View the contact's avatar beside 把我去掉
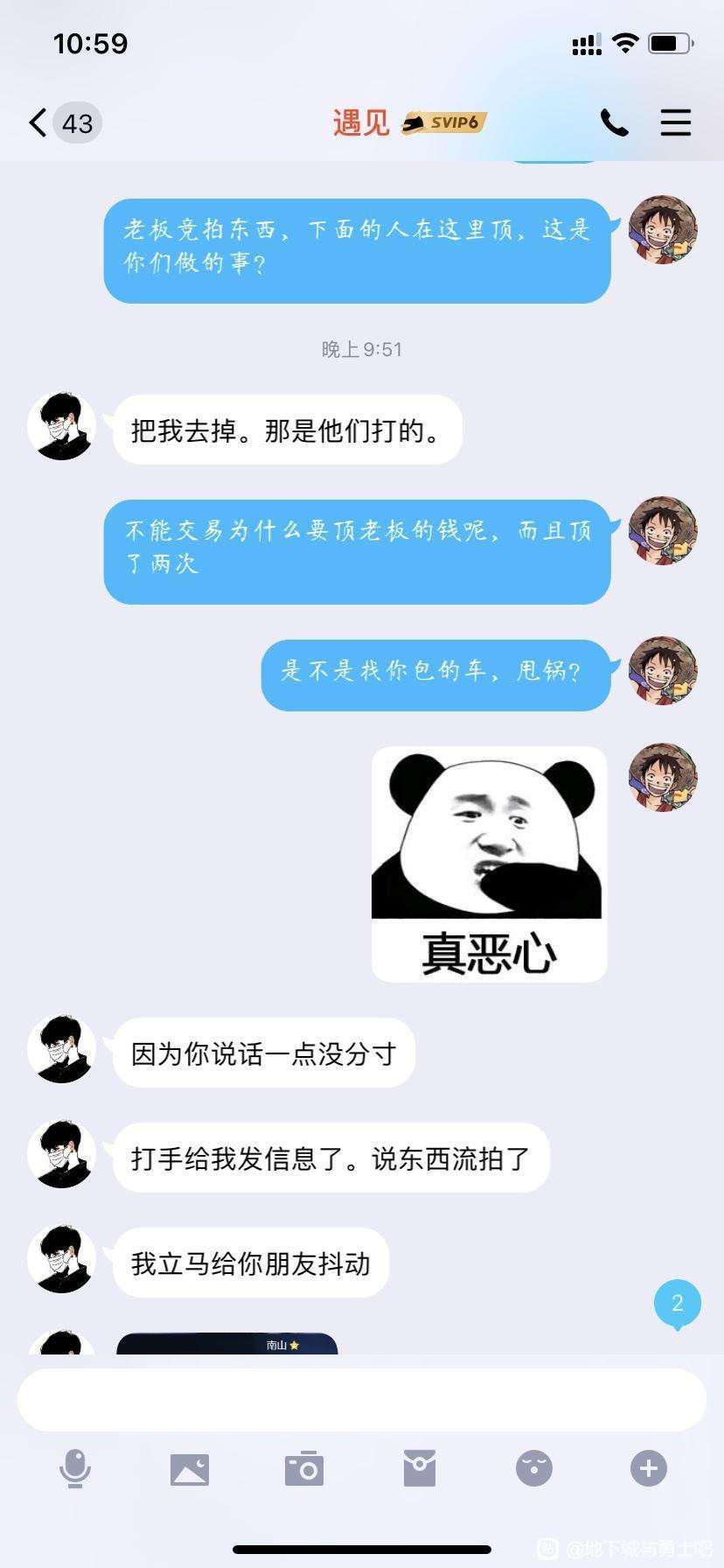Viewport: 724px width, 1568px height. [x=61, y=426]
